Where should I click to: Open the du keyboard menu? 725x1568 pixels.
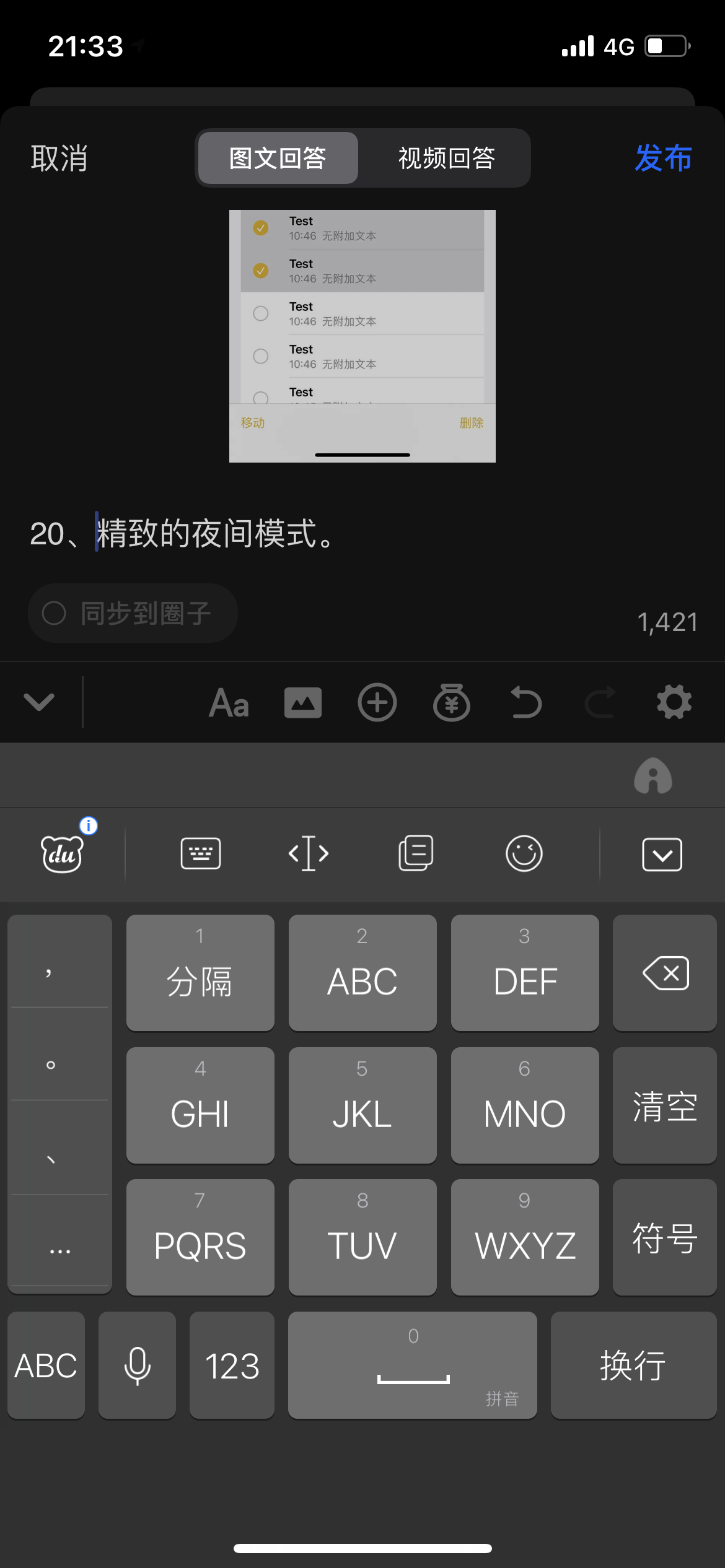coord(62,854)
